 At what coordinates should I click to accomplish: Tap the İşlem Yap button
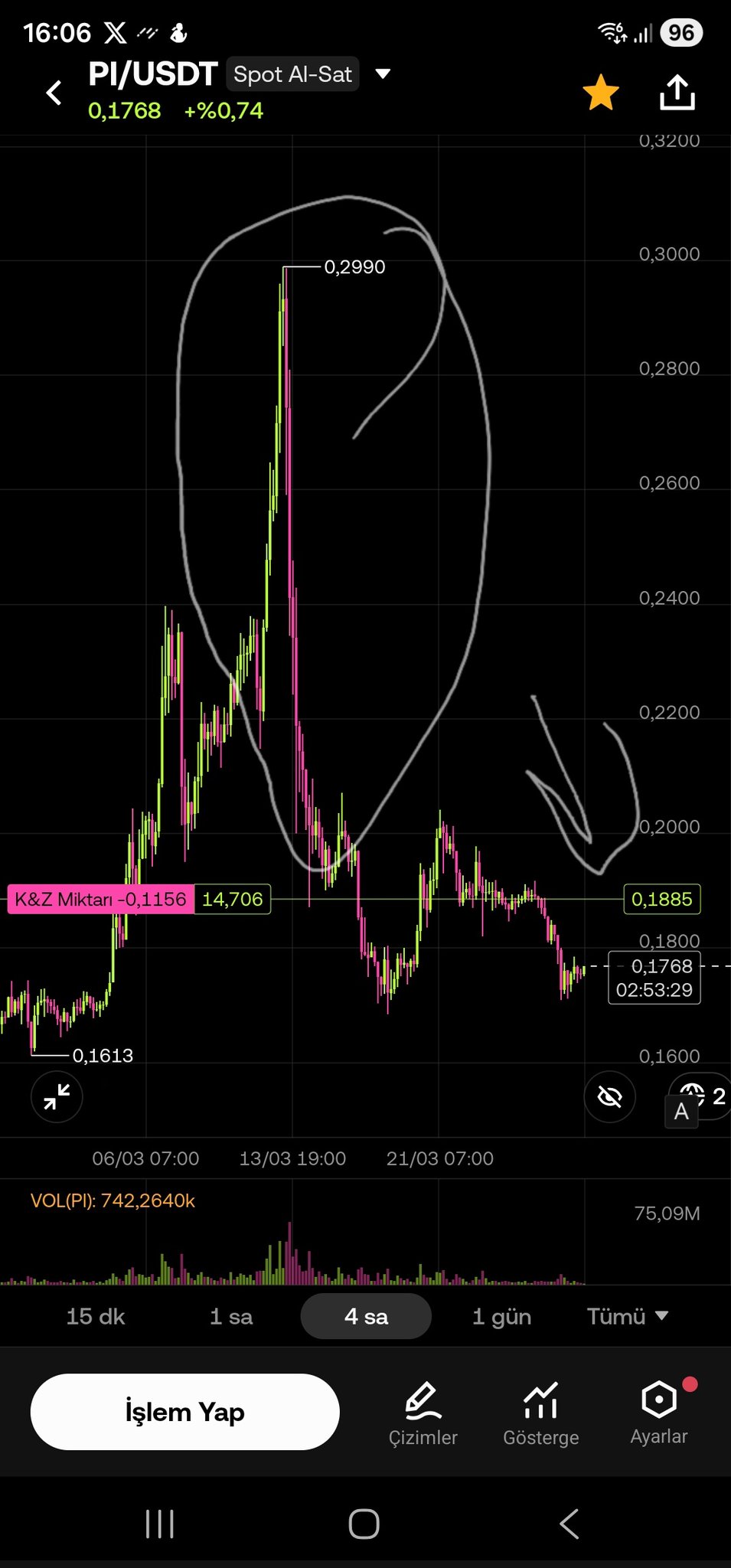[x=184, y=1411]
